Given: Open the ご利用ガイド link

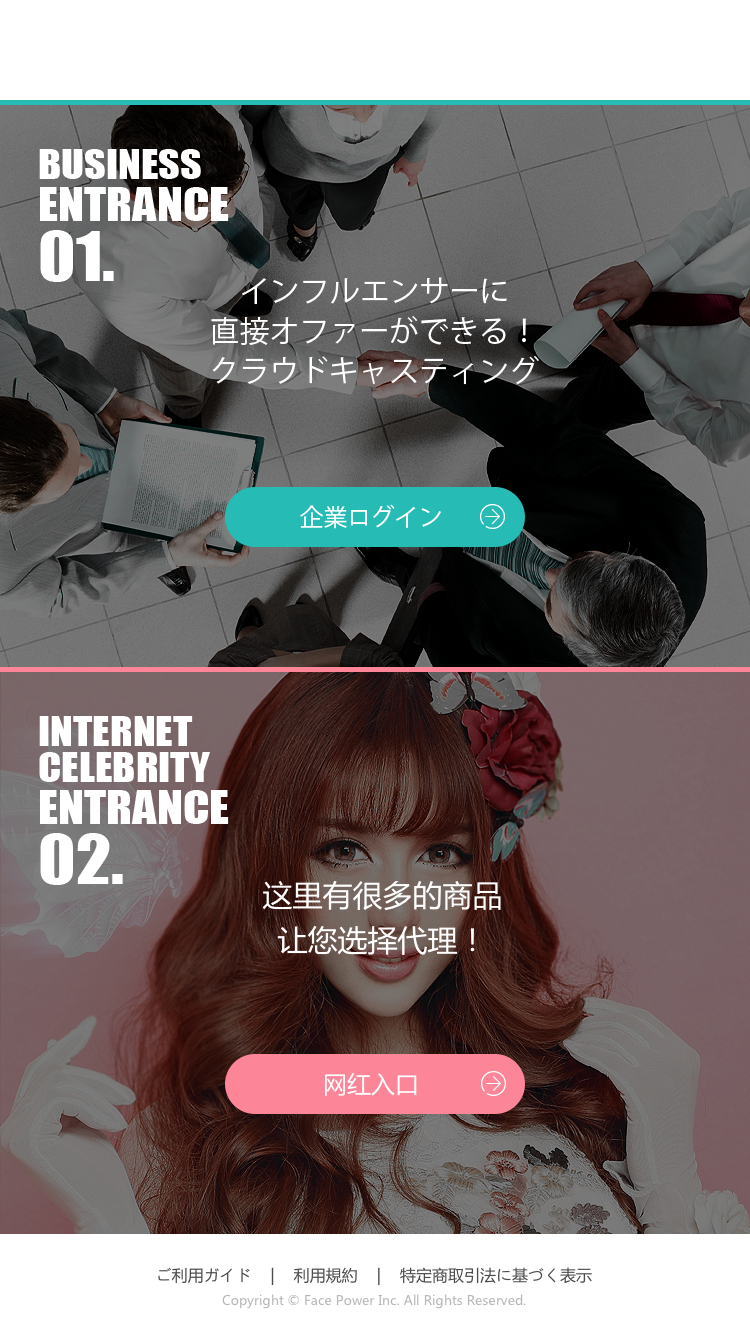Looking at the screenshot, I should pos(204,1275).
